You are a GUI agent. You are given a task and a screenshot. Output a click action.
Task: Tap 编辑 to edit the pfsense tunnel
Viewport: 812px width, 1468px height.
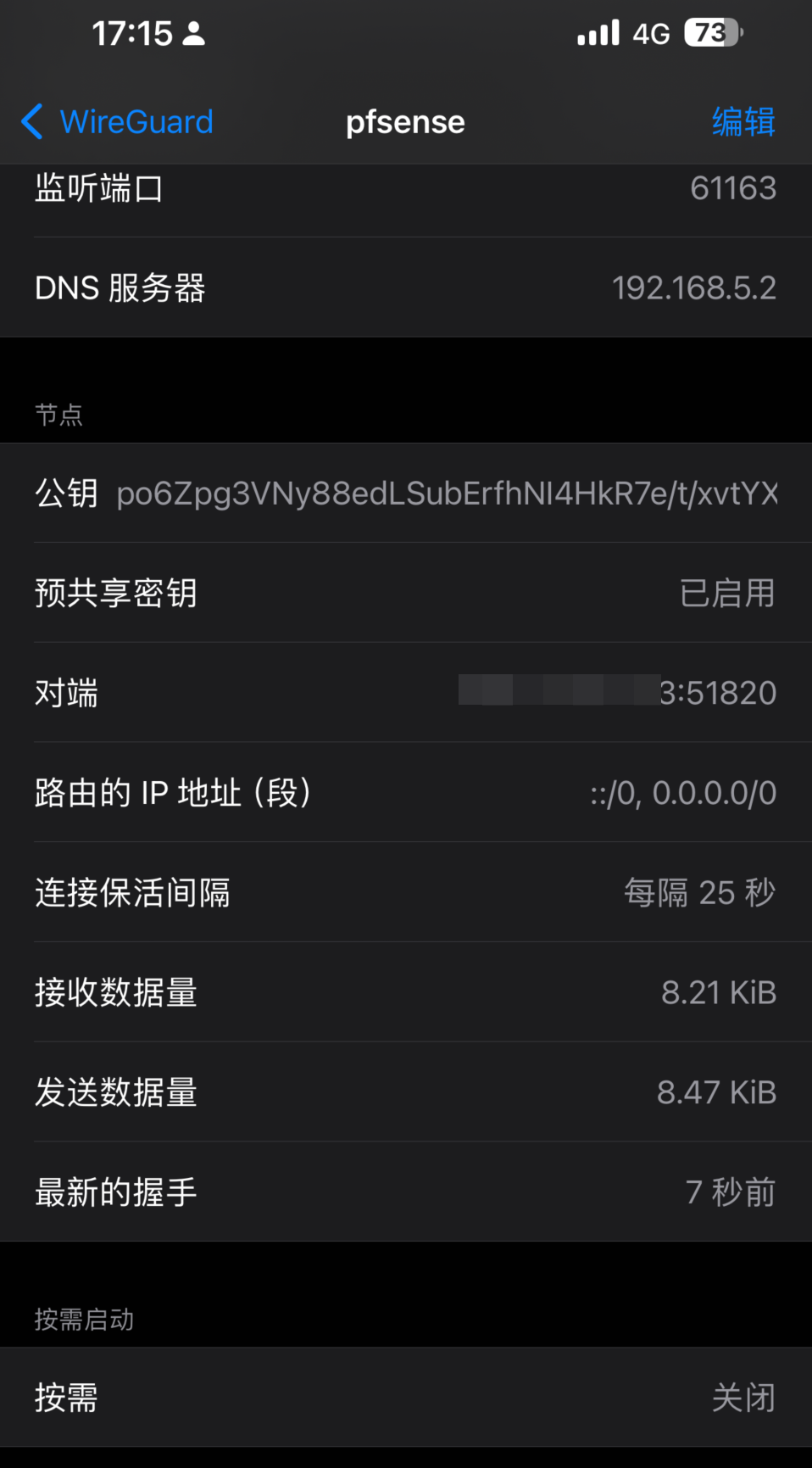click(742, 122)
